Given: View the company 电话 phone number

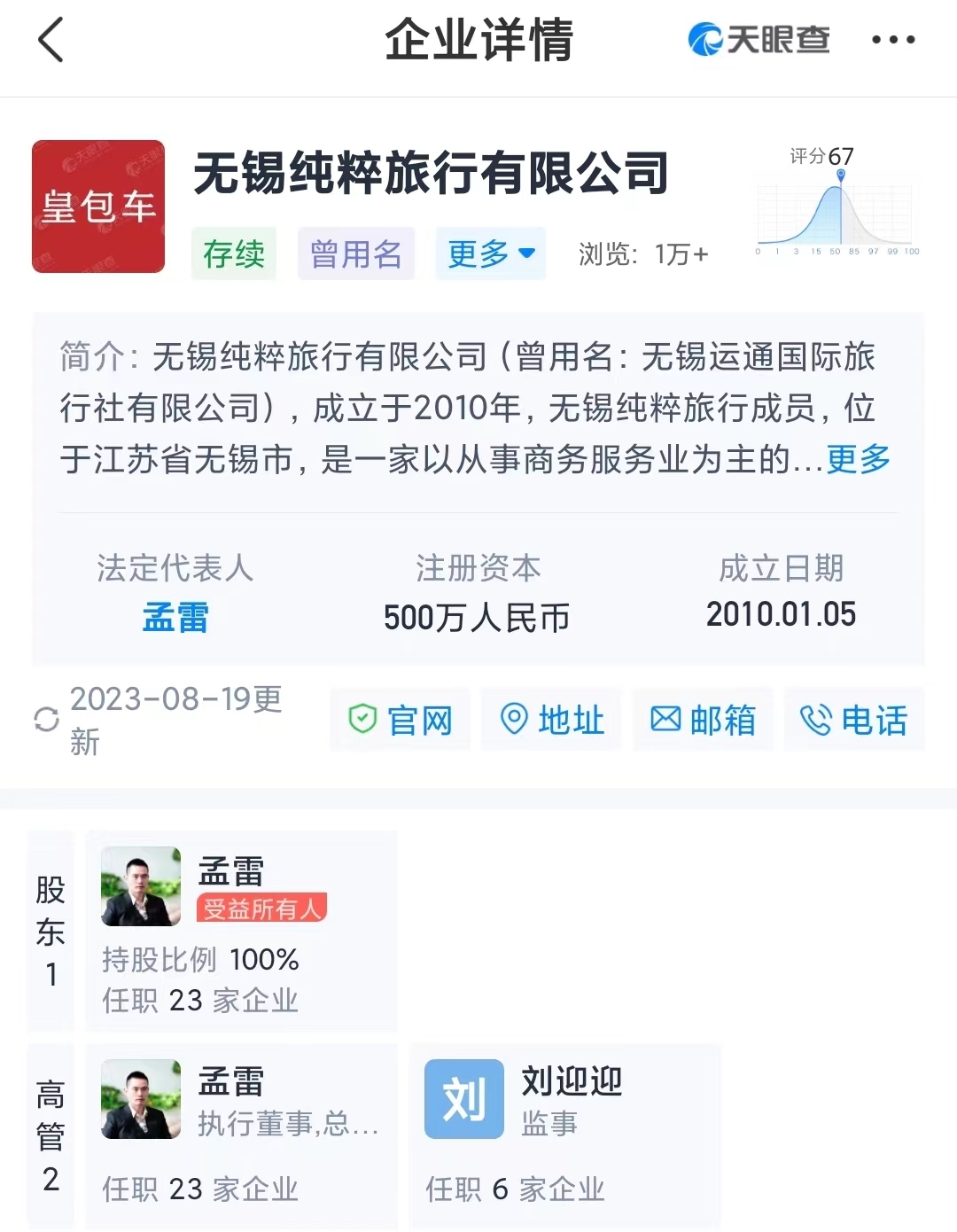Looking at the screenshot, I should [x=854, y=720].
